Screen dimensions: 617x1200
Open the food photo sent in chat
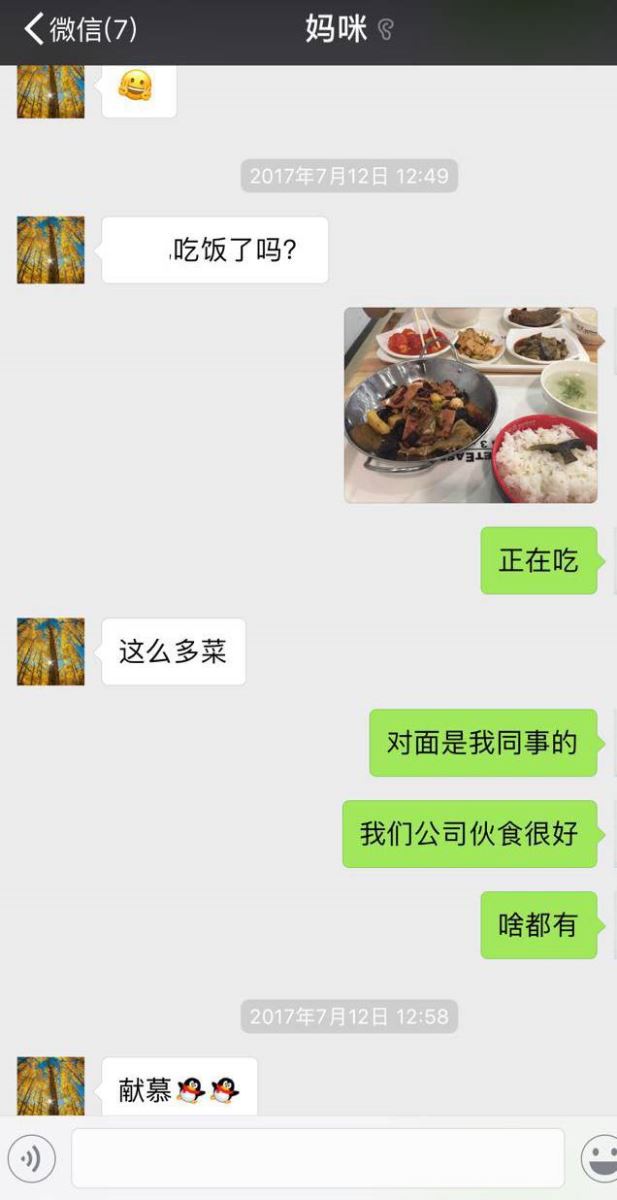point(470,405)
